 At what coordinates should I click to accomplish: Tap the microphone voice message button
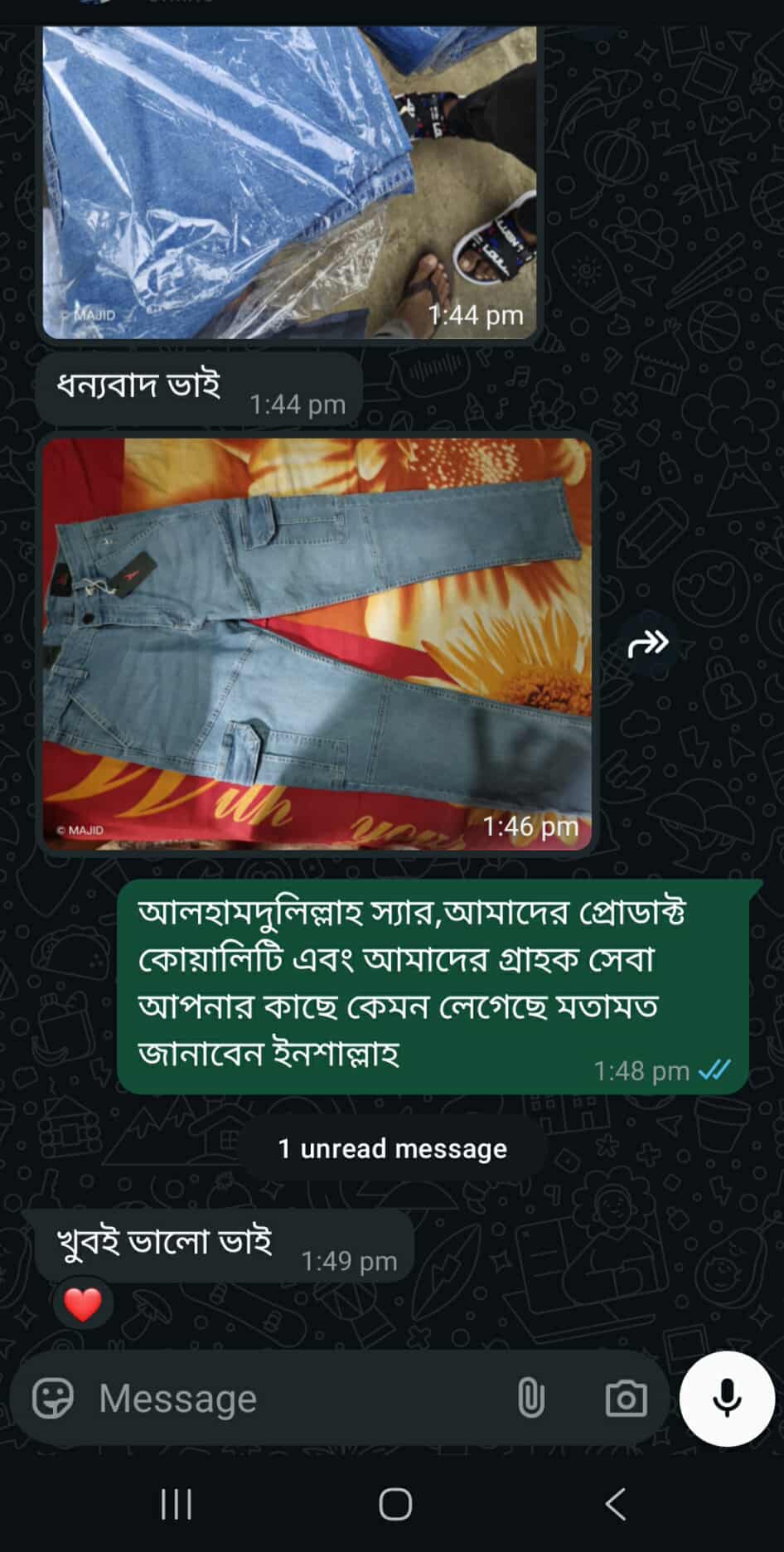click(727, 1399)
